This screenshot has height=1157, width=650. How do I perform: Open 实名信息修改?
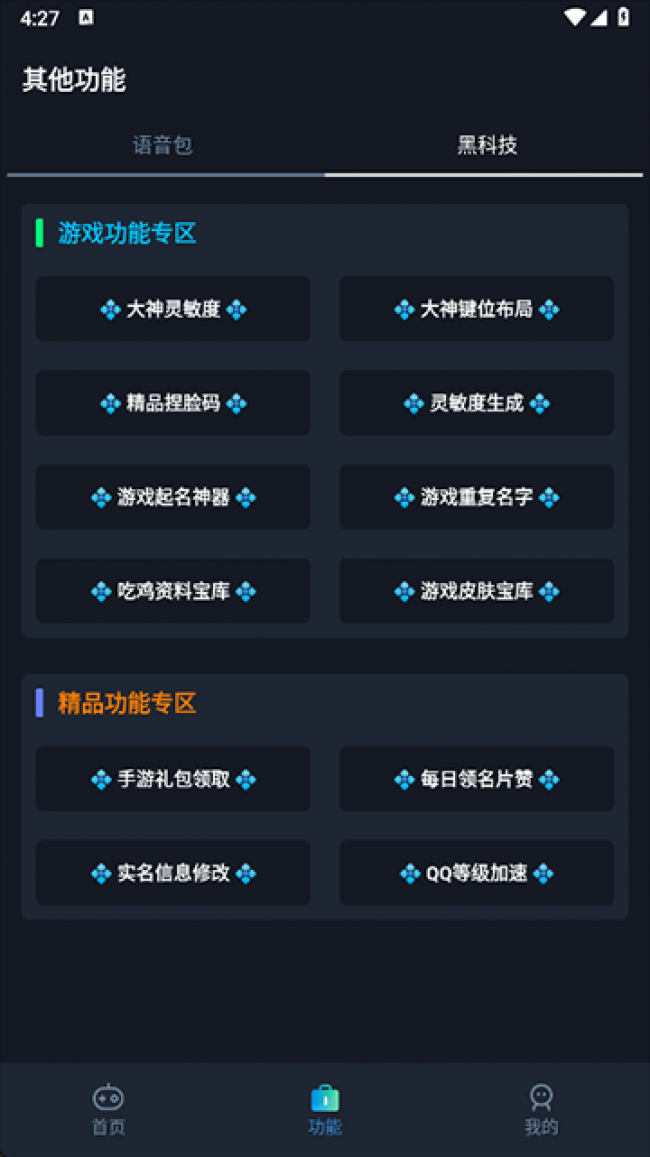point(173,873)
